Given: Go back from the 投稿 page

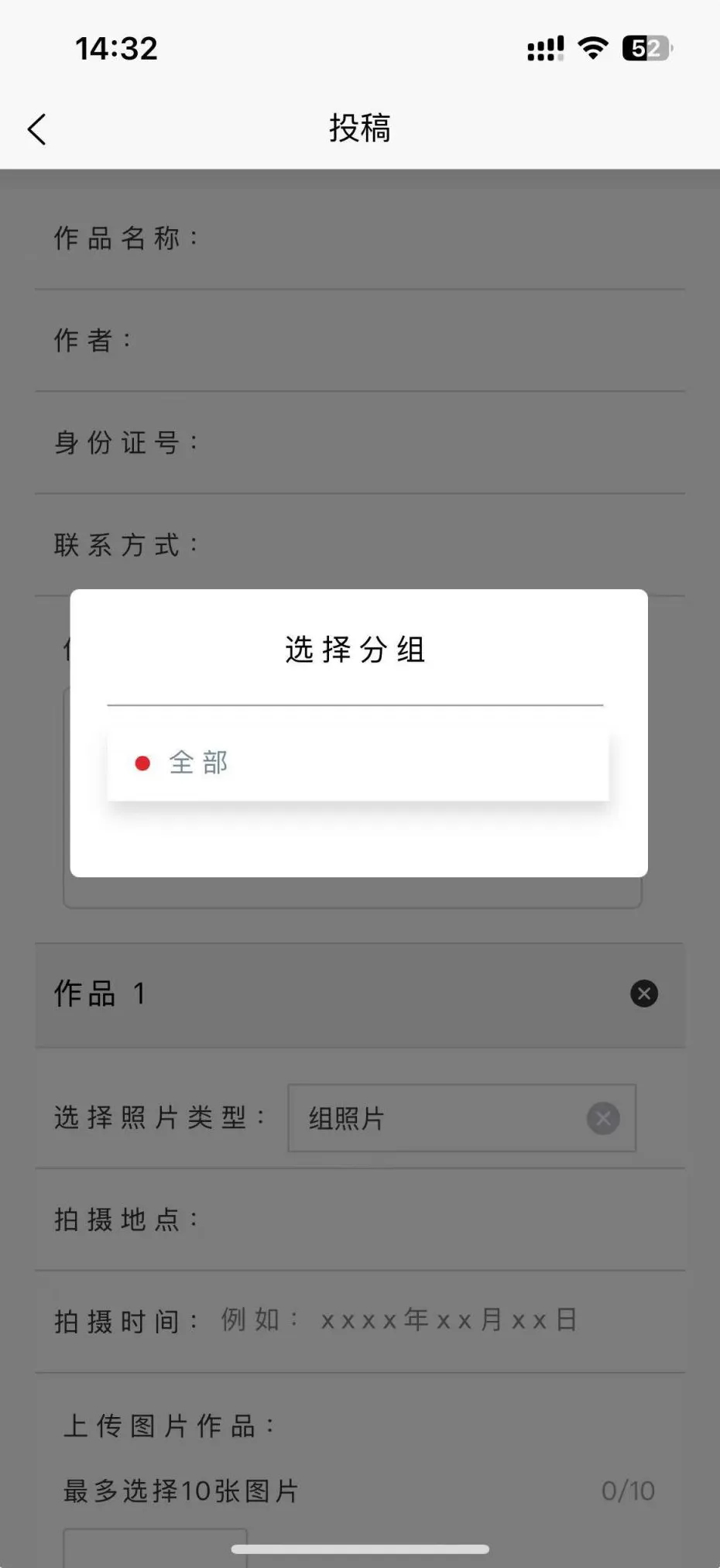Looking at the screenshot, I should [37, 129].
